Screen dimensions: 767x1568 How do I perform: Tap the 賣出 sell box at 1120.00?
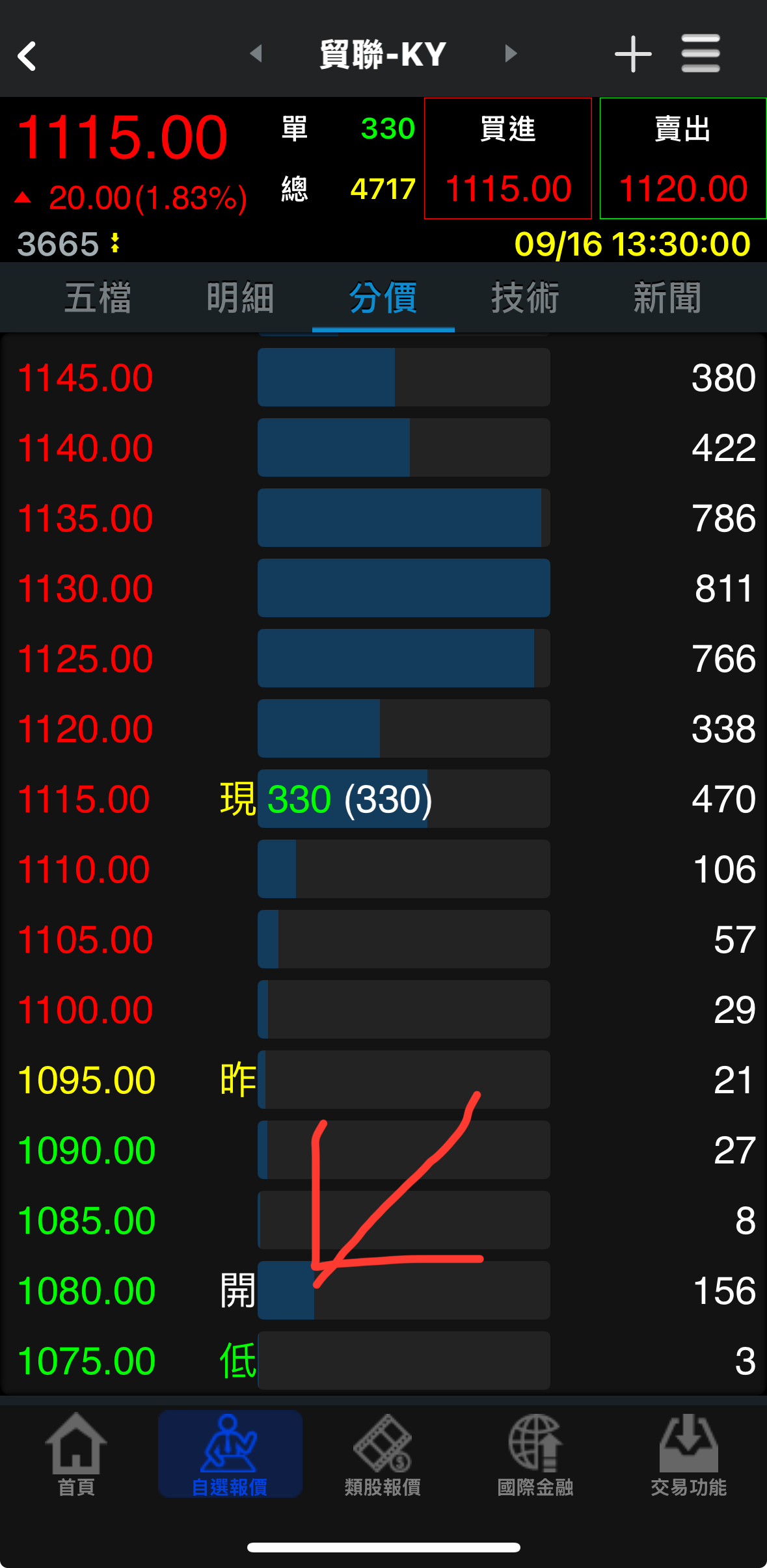(682, 159)
